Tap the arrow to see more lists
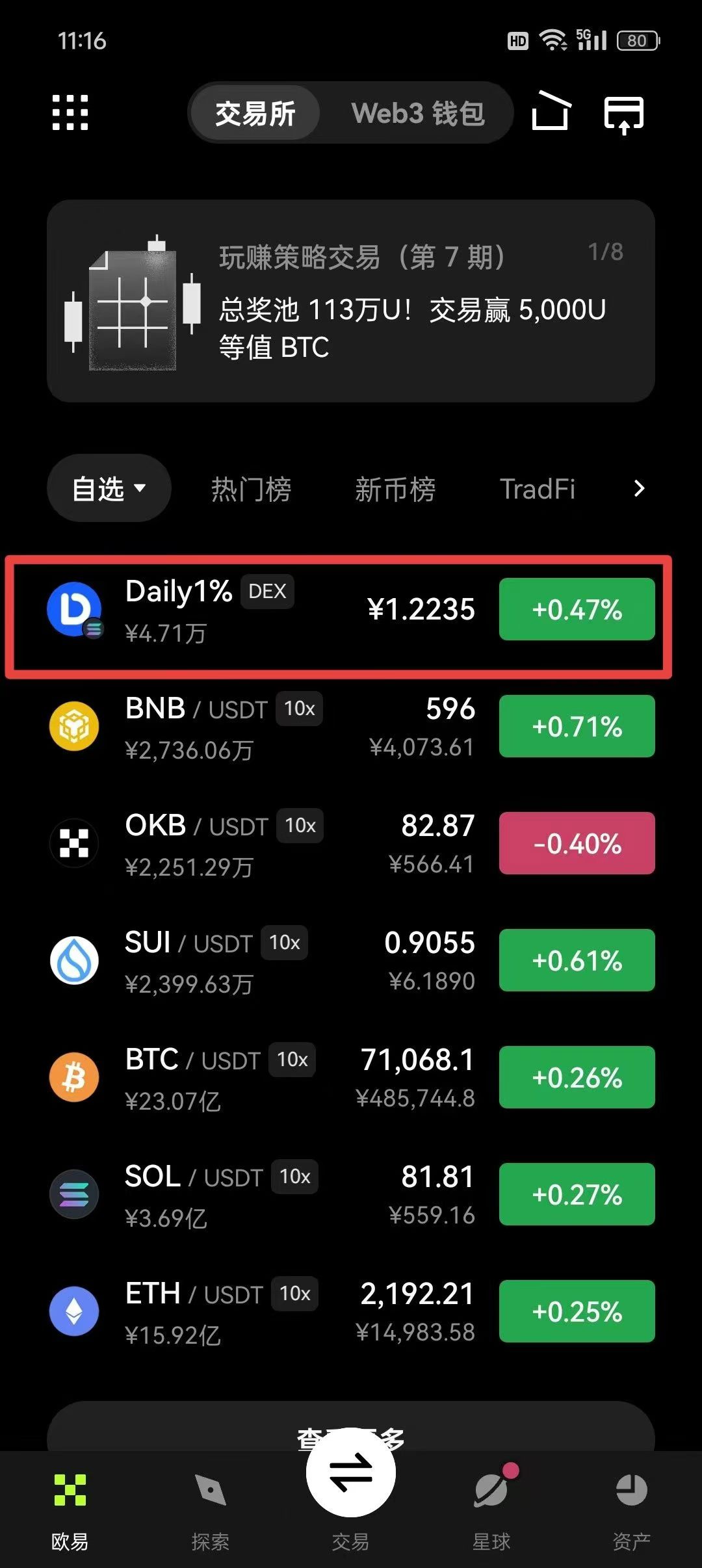Viewport: 702px width, 1568px height. 639,489
